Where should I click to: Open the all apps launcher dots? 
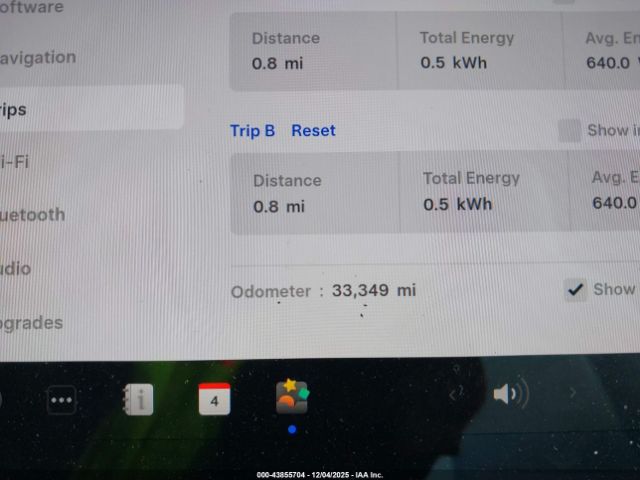62,400
